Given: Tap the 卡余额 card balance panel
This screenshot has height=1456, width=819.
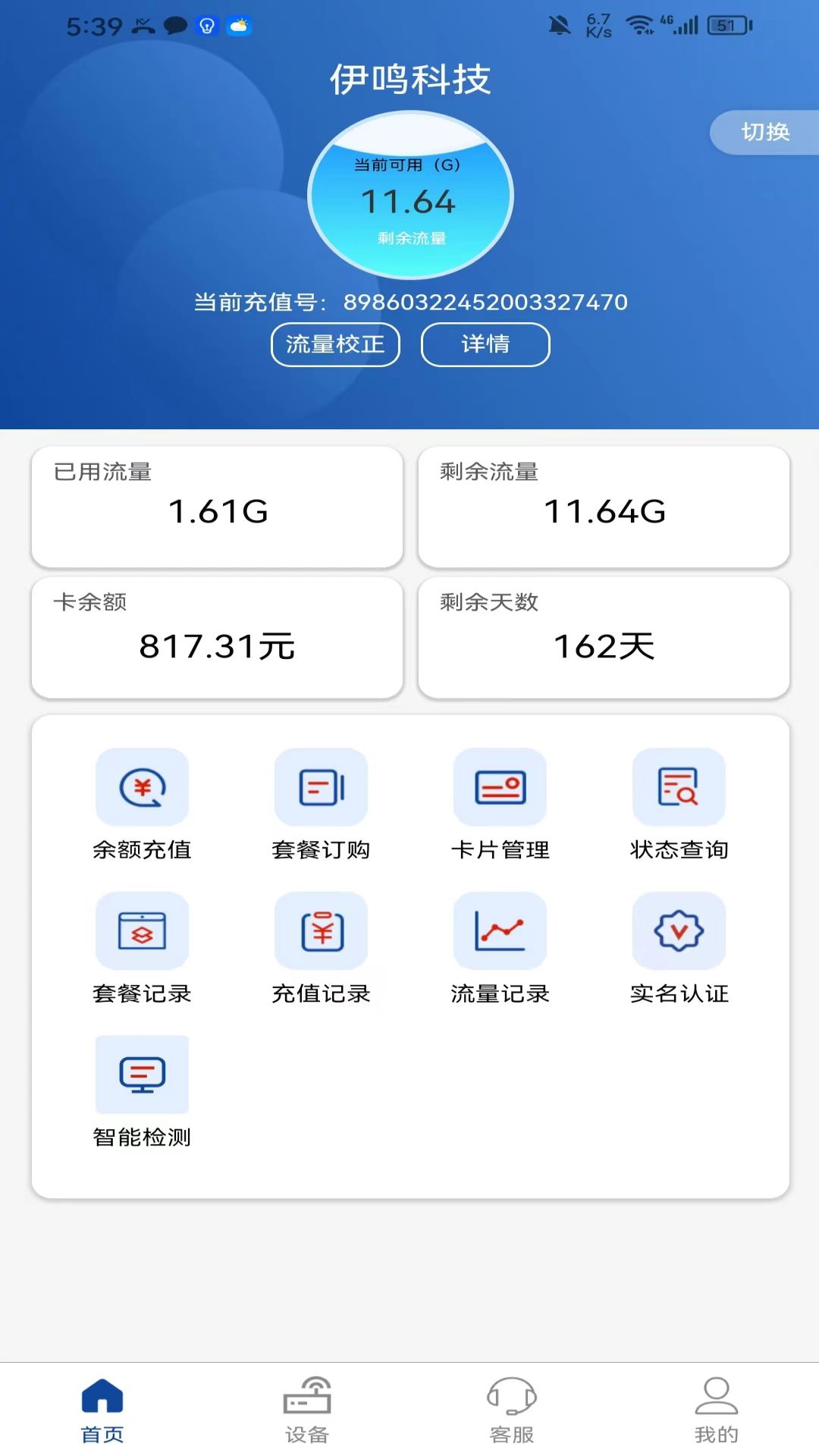Looking at the screenshot, I should coord(218,637).
